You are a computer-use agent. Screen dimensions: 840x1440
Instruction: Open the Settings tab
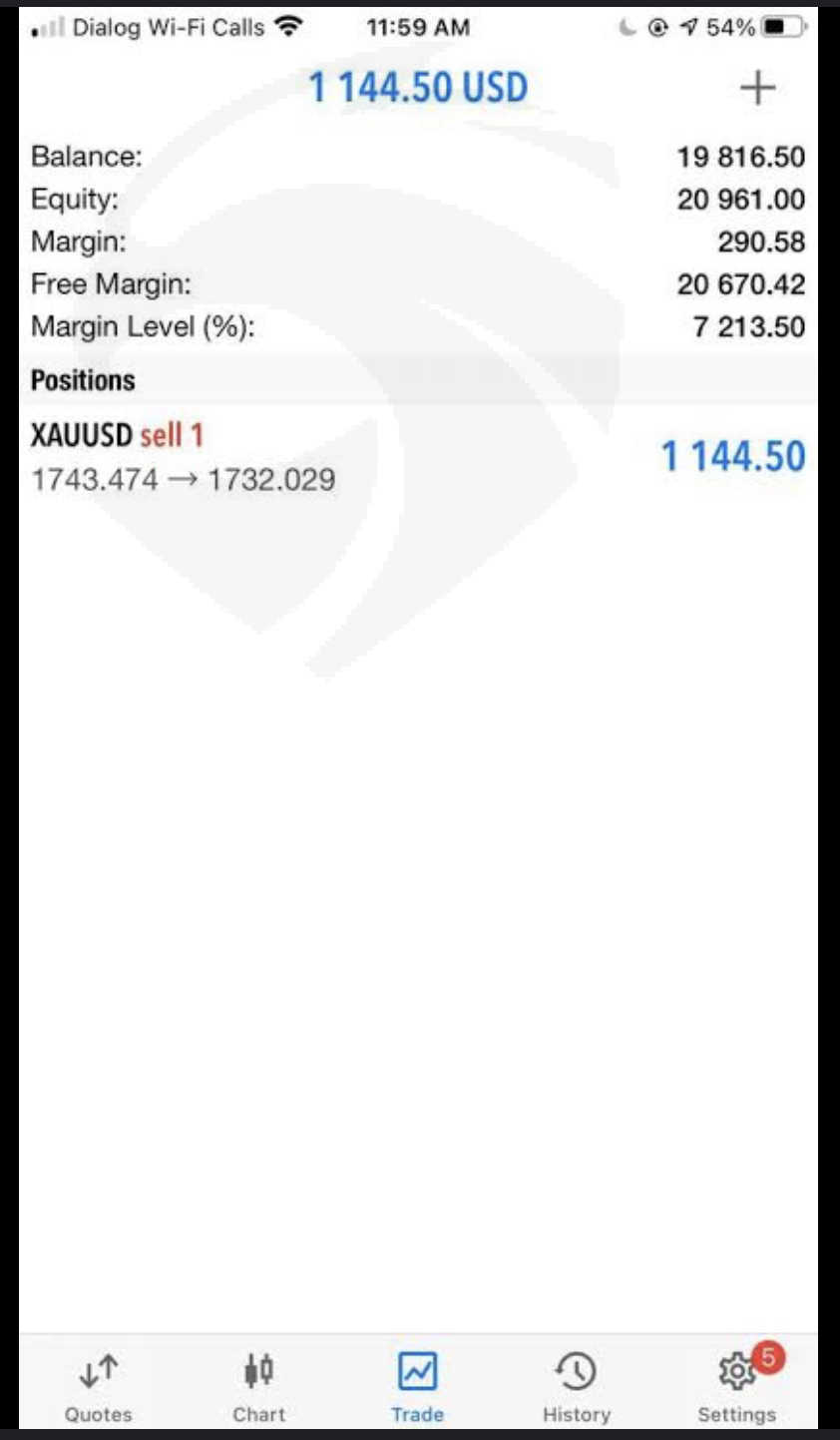[737, 1387]
